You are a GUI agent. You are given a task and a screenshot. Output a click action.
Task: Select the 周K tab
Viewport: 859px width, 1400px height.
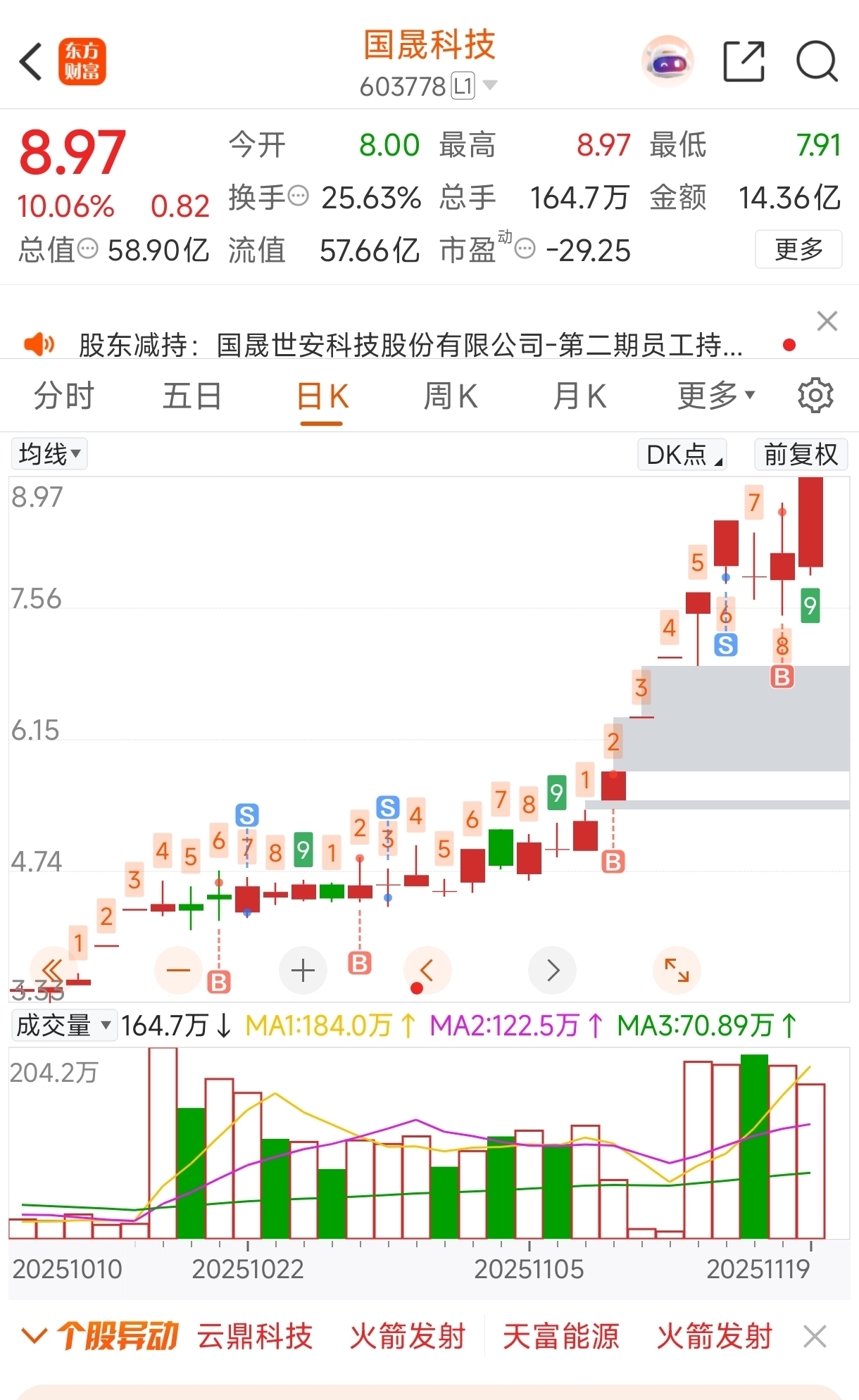coord(451,396)
